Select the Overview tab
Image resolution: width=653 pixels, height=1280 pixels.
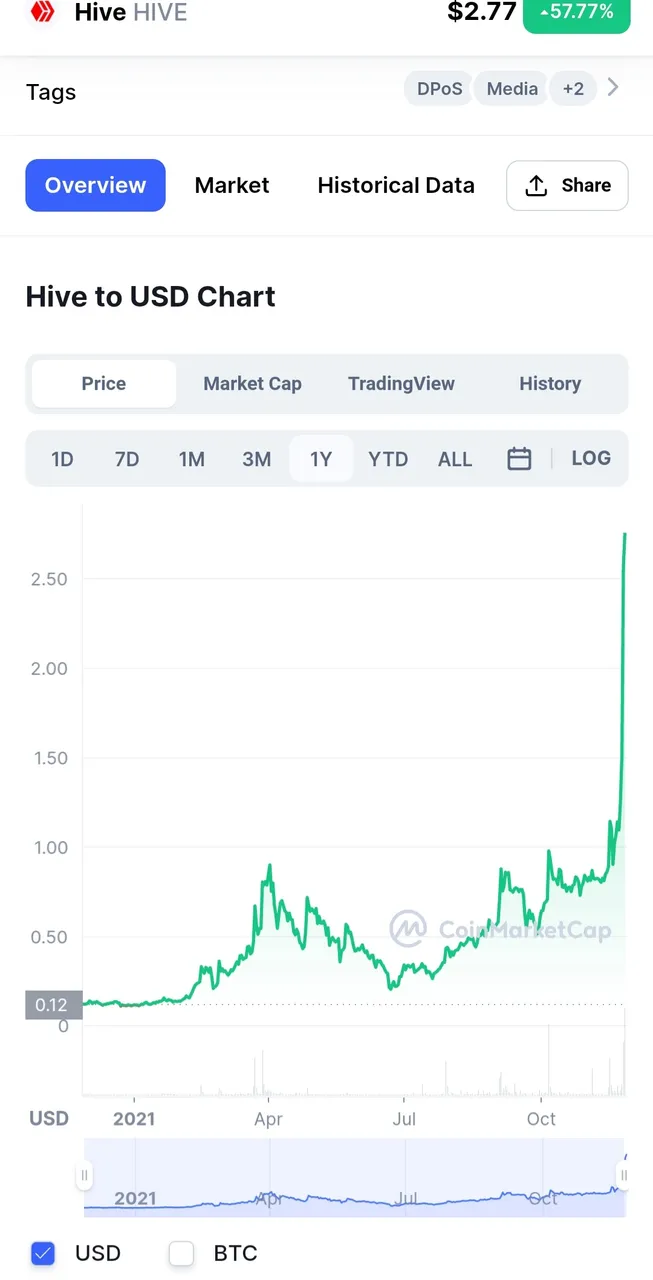pyautogui.click(x=95, y=185)
